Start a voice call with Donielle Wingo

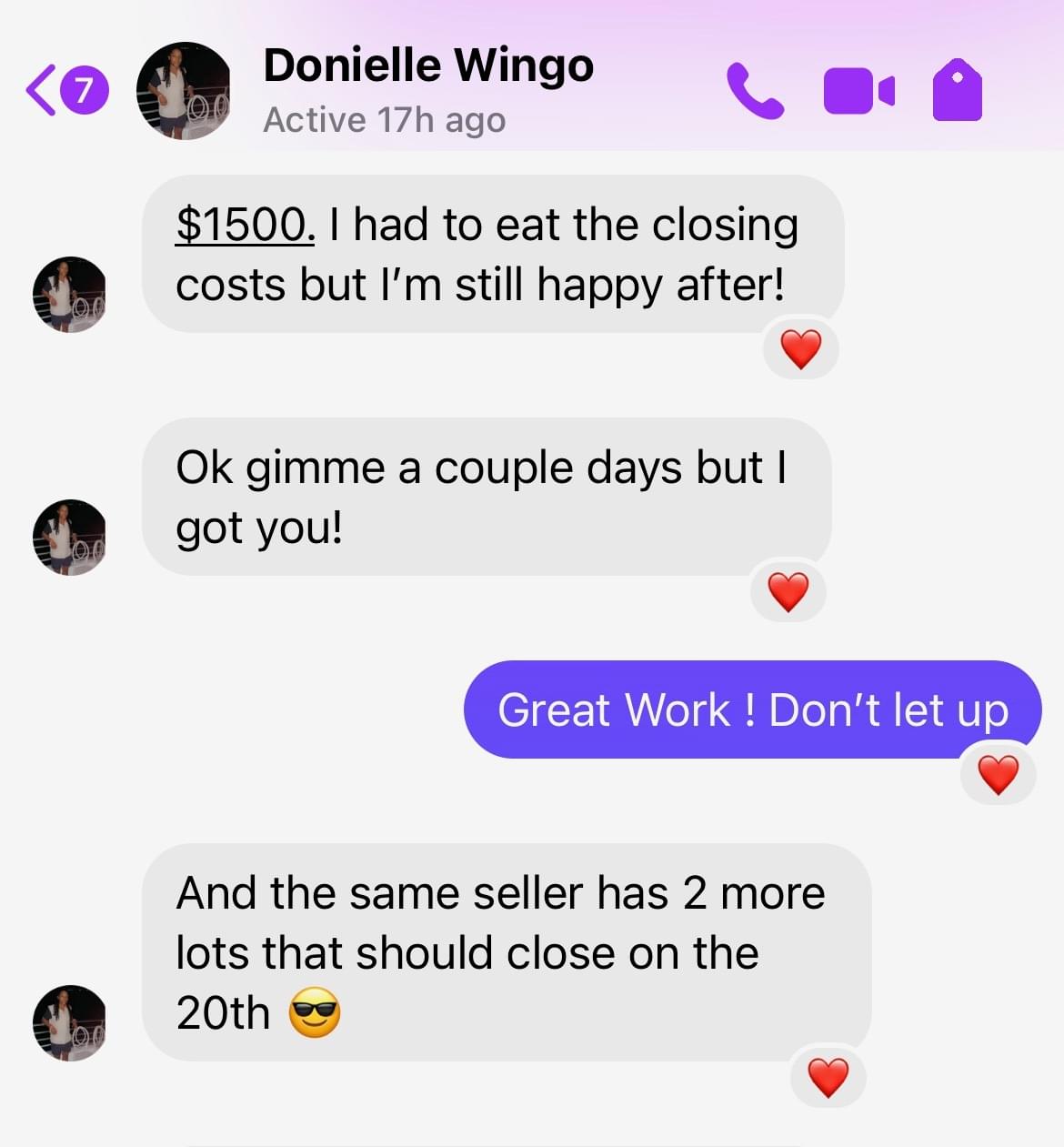click(754, 91)
